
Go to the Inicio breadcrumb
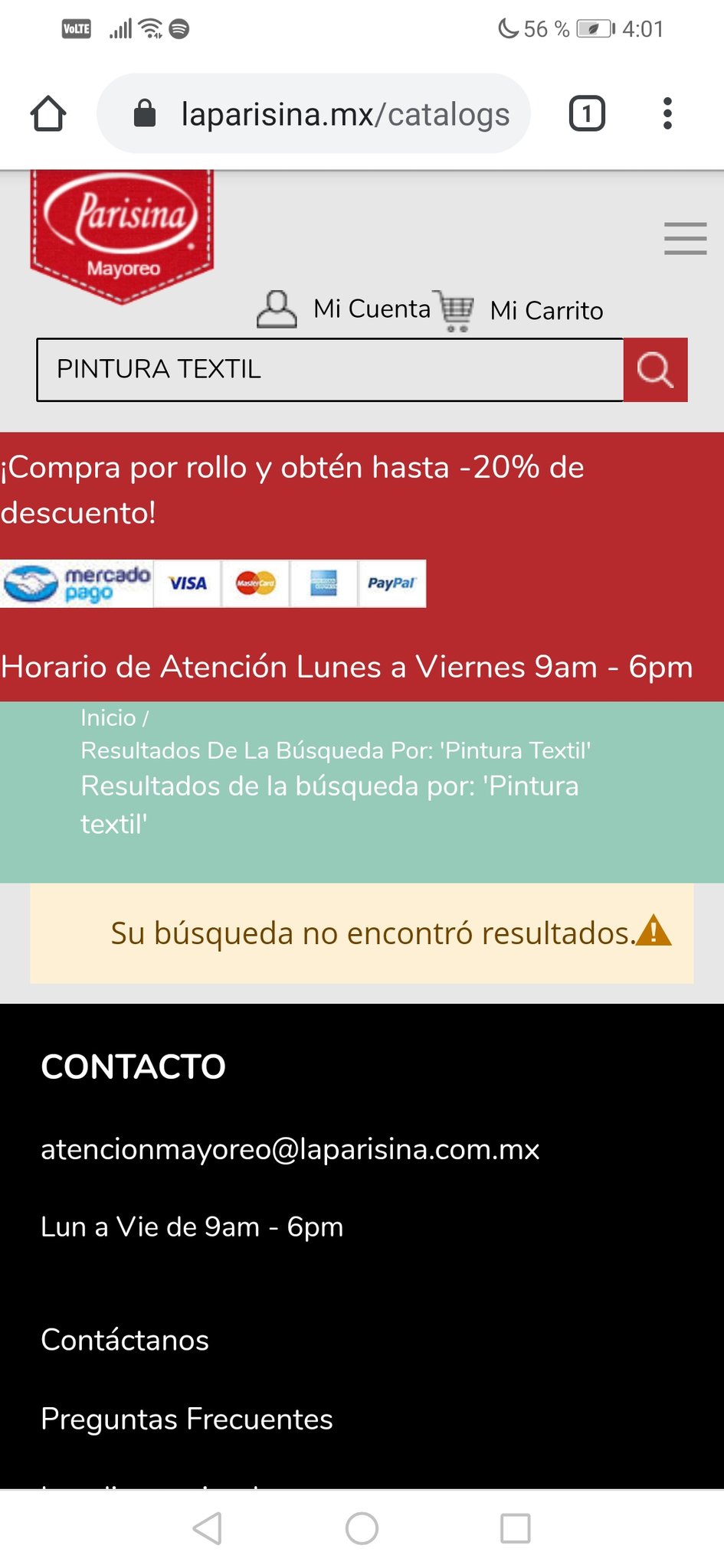(108, 718)
